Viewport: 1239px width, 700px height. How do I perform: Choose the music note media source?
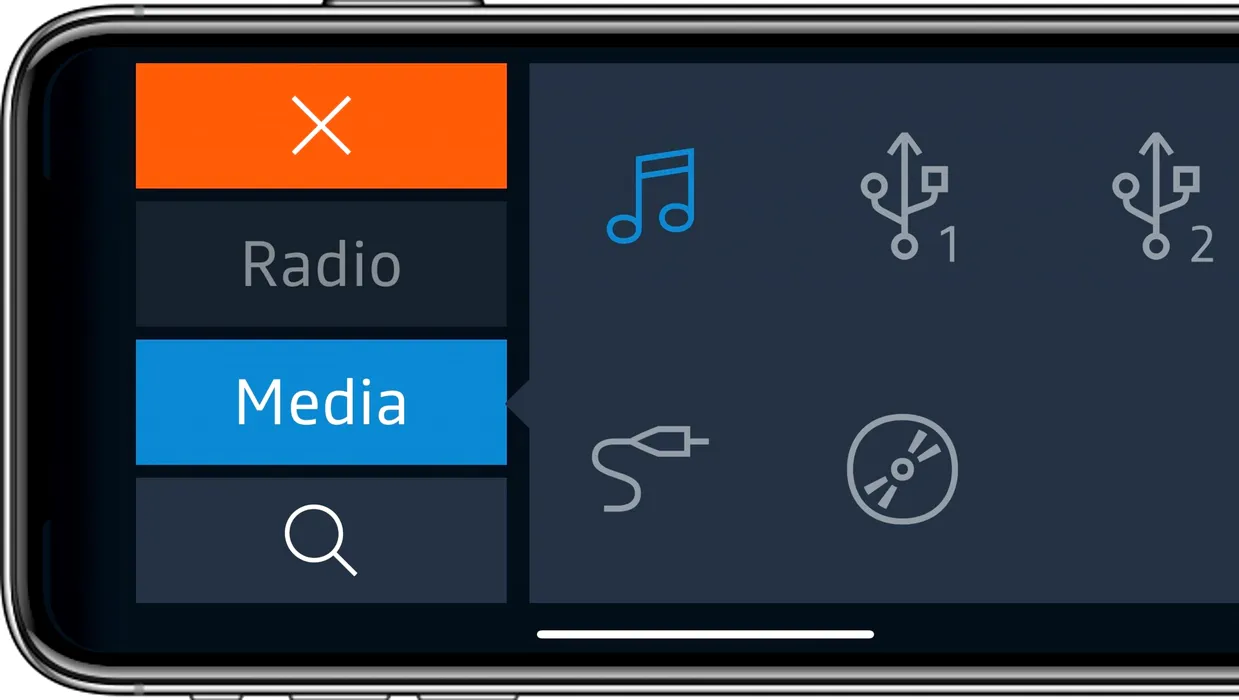point(651,196)
